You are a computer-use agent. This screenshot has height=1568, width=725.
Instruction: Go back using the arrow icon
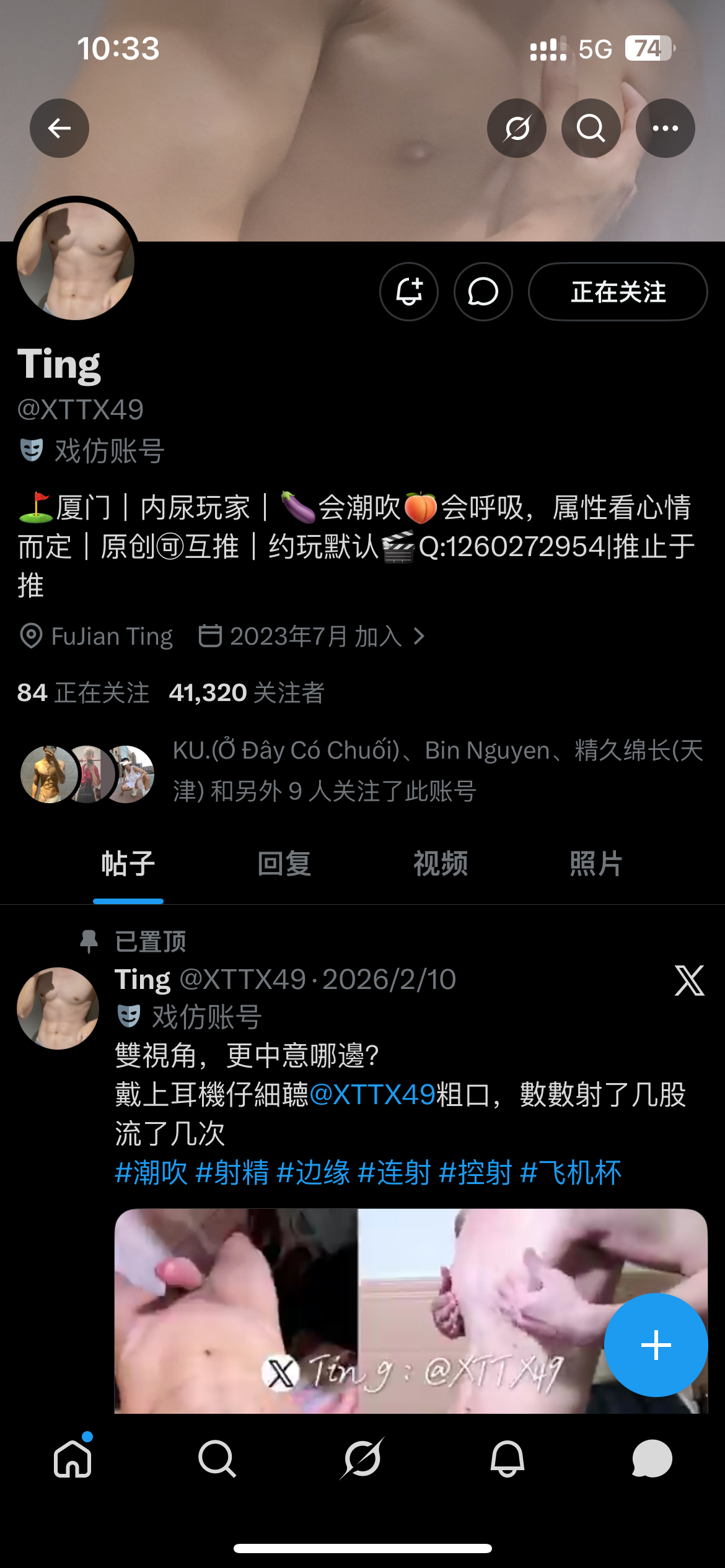[59, 128]
